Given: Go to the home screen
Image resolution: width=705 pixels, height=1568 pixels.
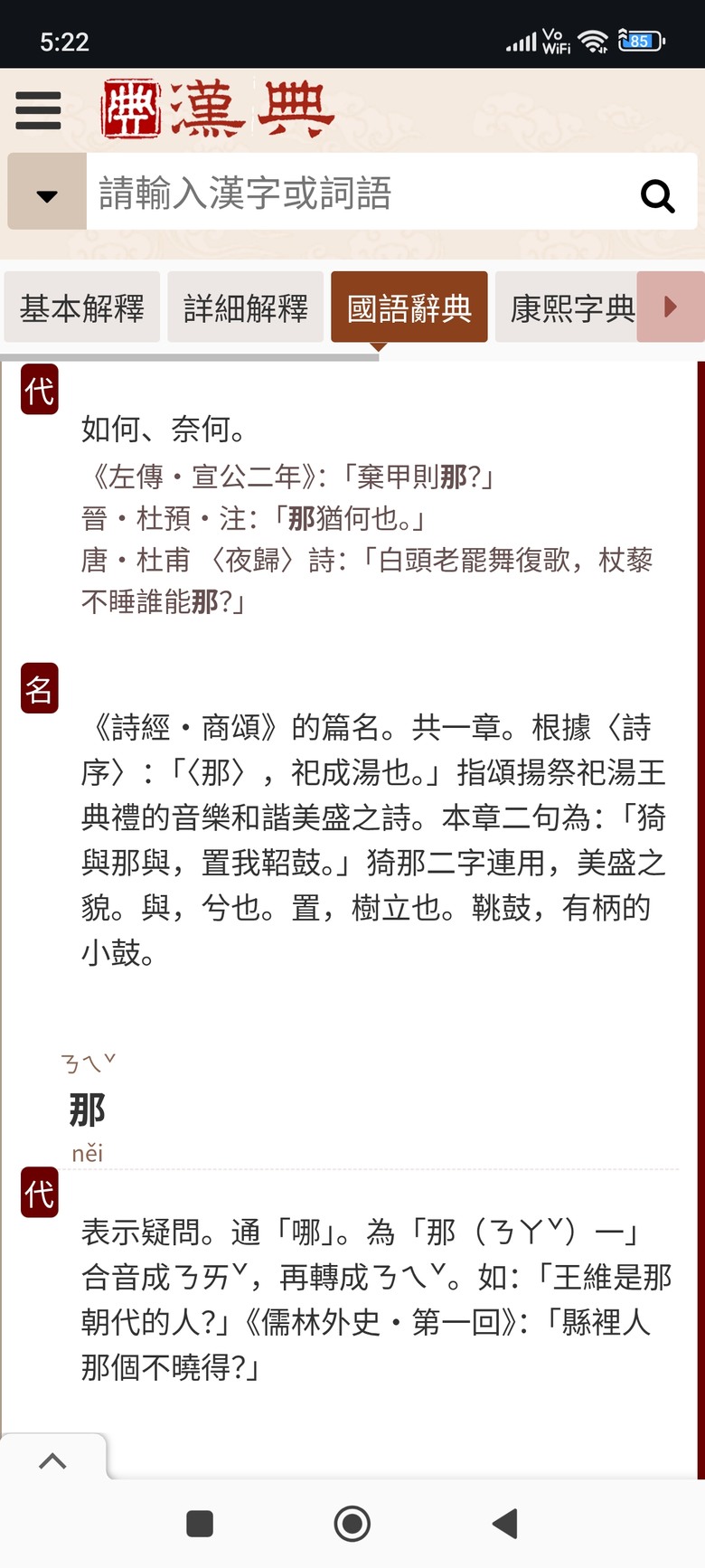Looking at the screenshot, I should (x=352, y=1524).
